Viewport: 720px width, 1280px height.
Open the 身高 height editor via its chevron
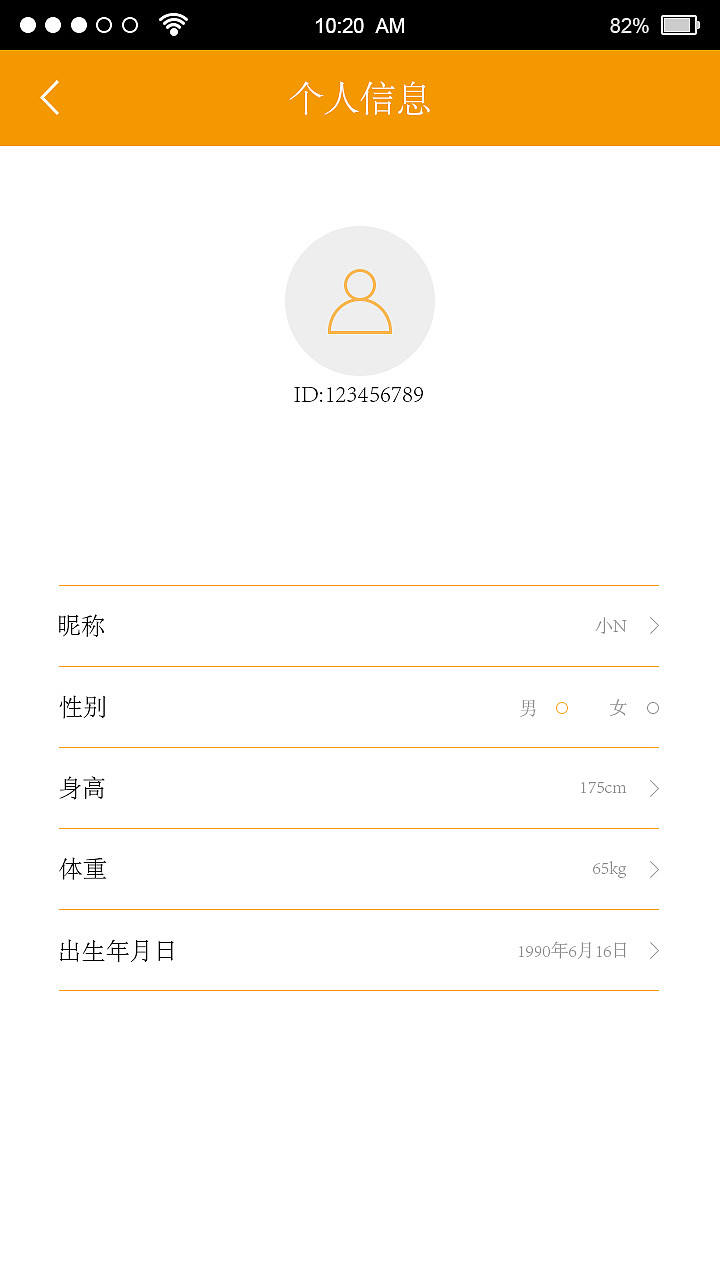click(653, 788)
